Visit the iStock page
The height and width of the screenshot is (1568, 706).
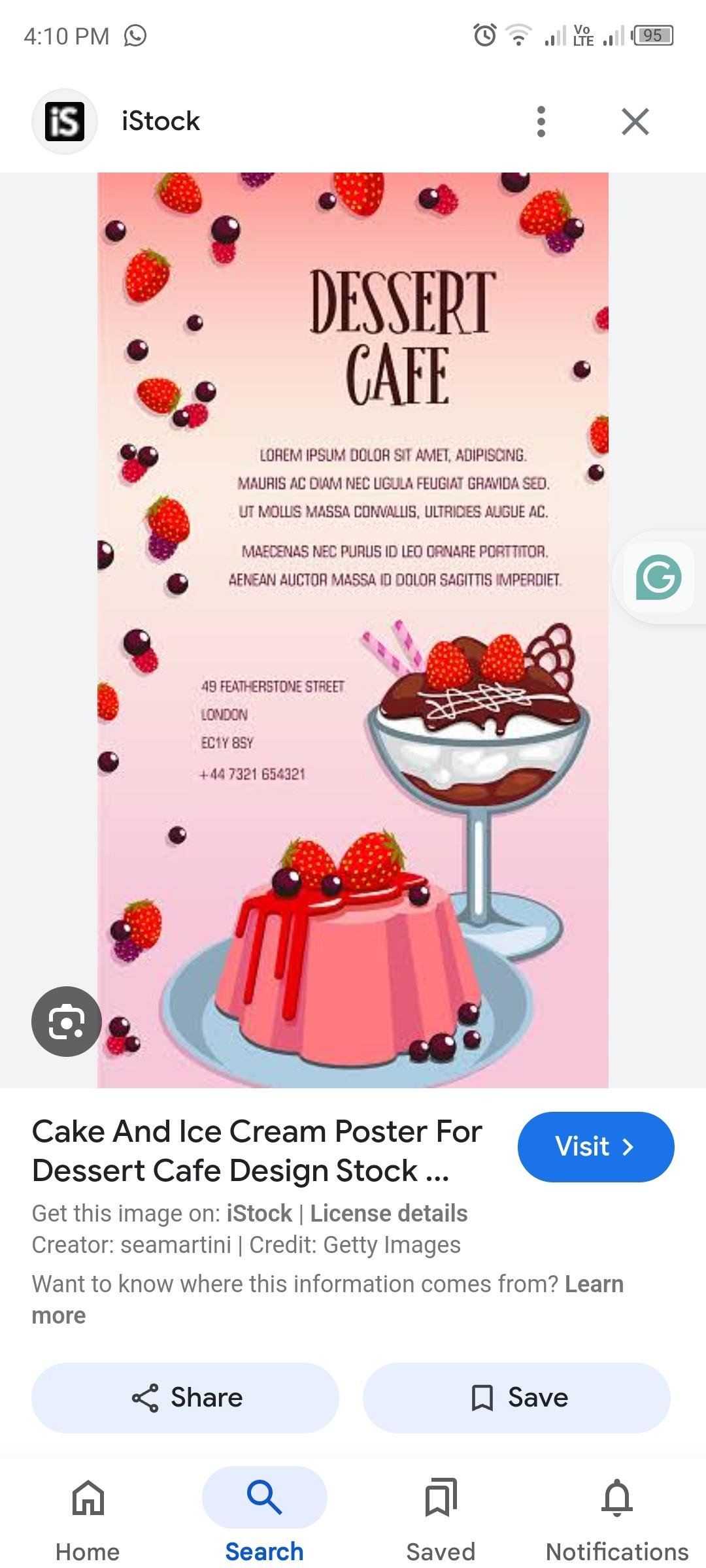point(595,1146)
